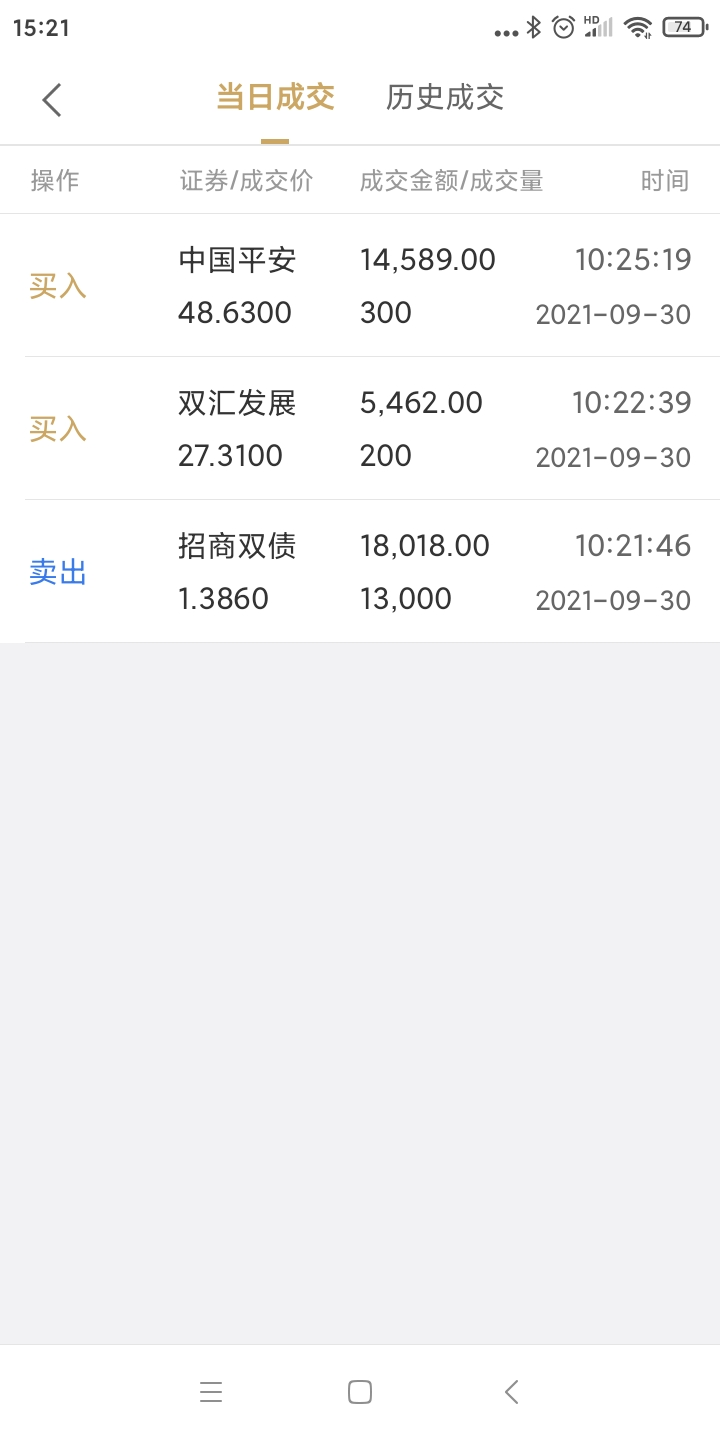Open the 招商双债 sell transaction
Screen dimensions: 720x1440
(360, 572)
